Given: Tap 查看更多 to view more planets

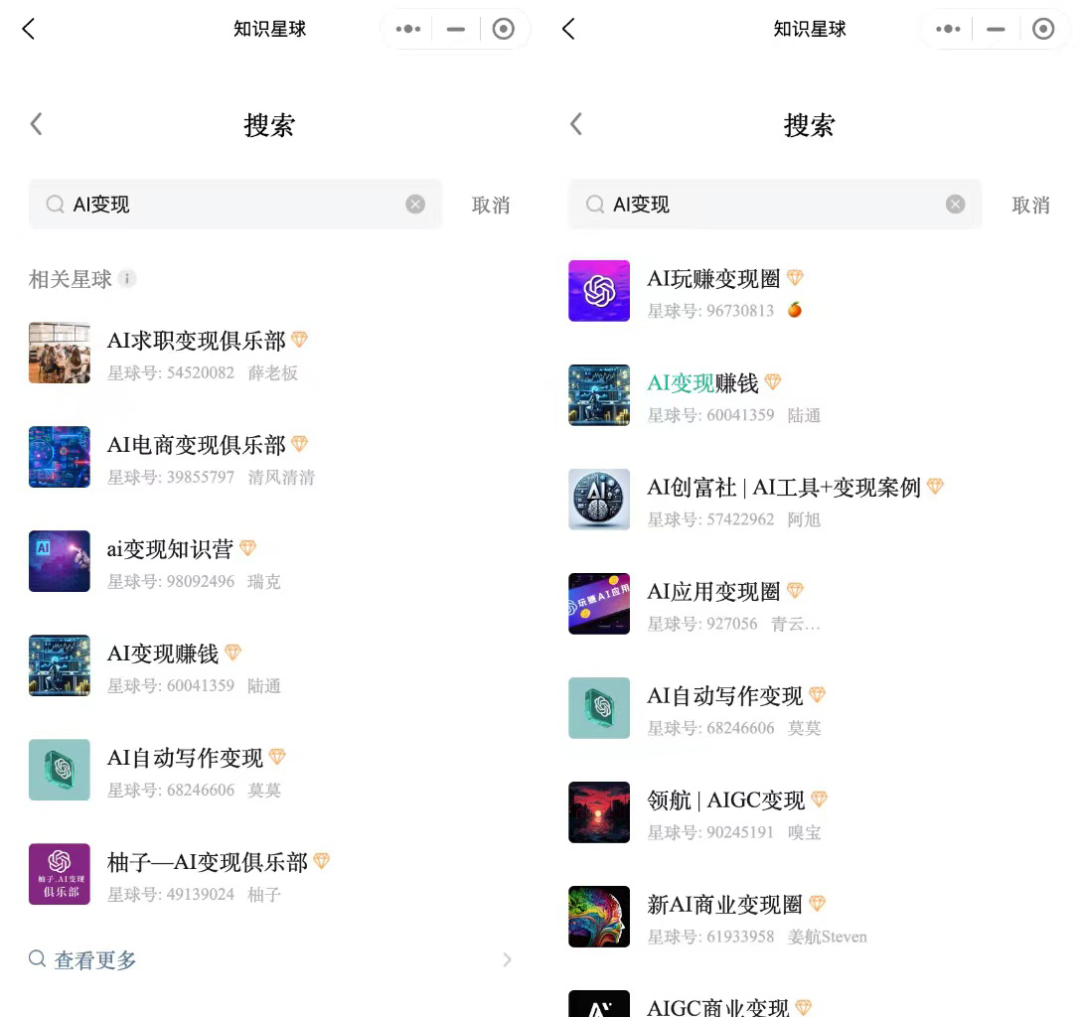Looking at the screenshot, I should click(x=95, y=960).
